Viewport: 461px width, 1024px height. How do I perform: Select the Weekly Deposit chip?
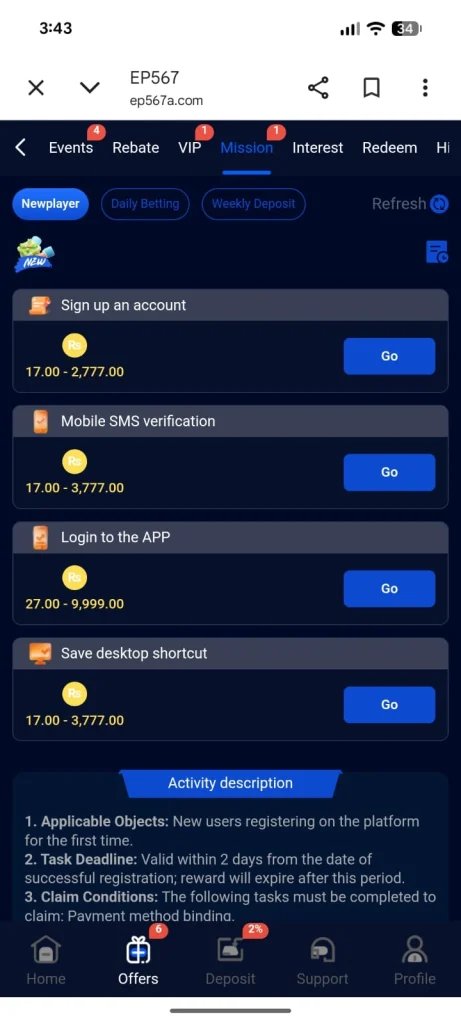pyautogui.click(x=253, y=204)
